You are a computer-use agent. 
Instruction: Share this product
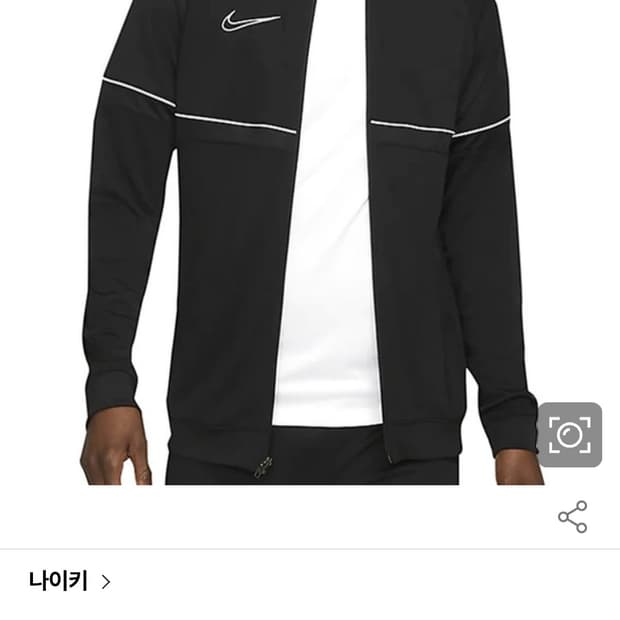(x=573, y=517)
